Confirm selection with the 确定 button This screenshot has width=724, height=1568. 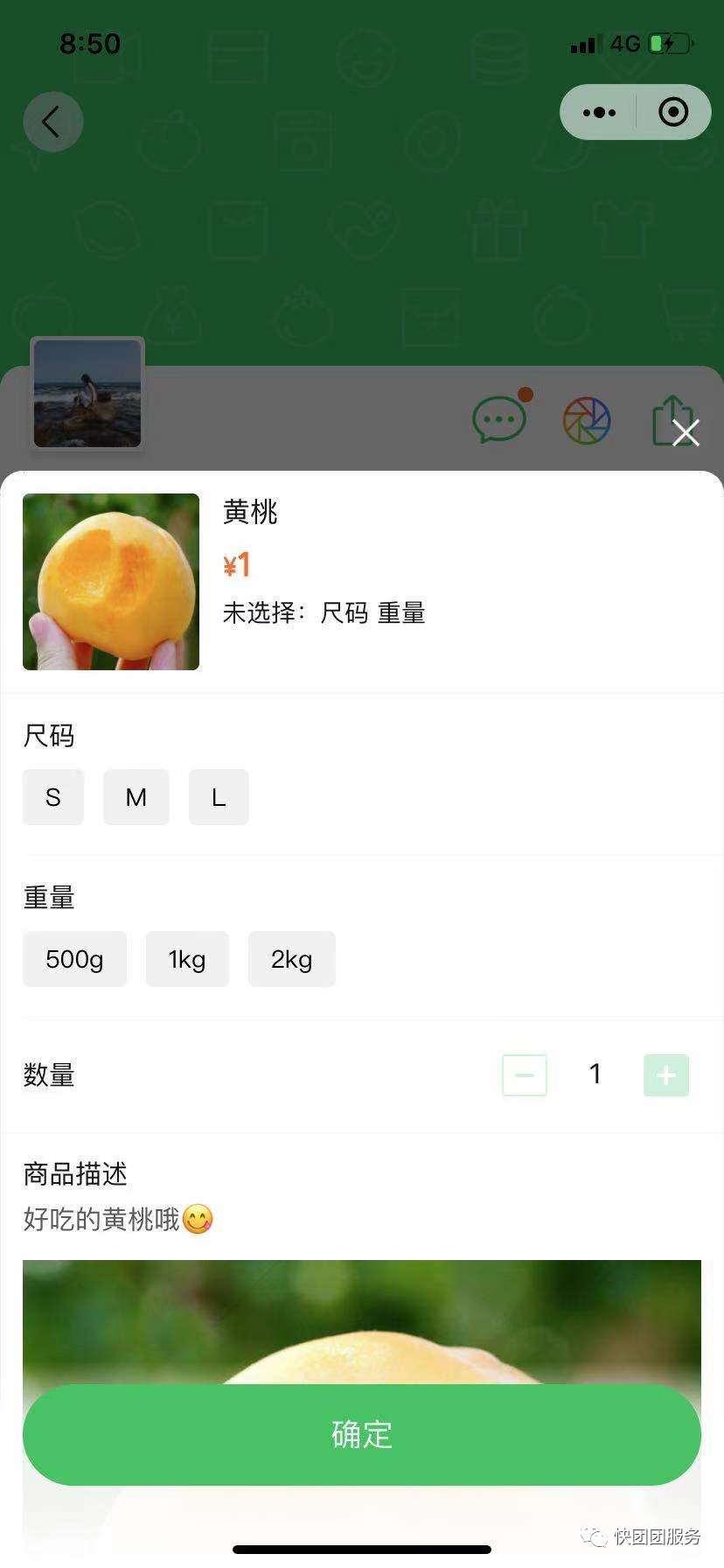(x=362, y=1434)
